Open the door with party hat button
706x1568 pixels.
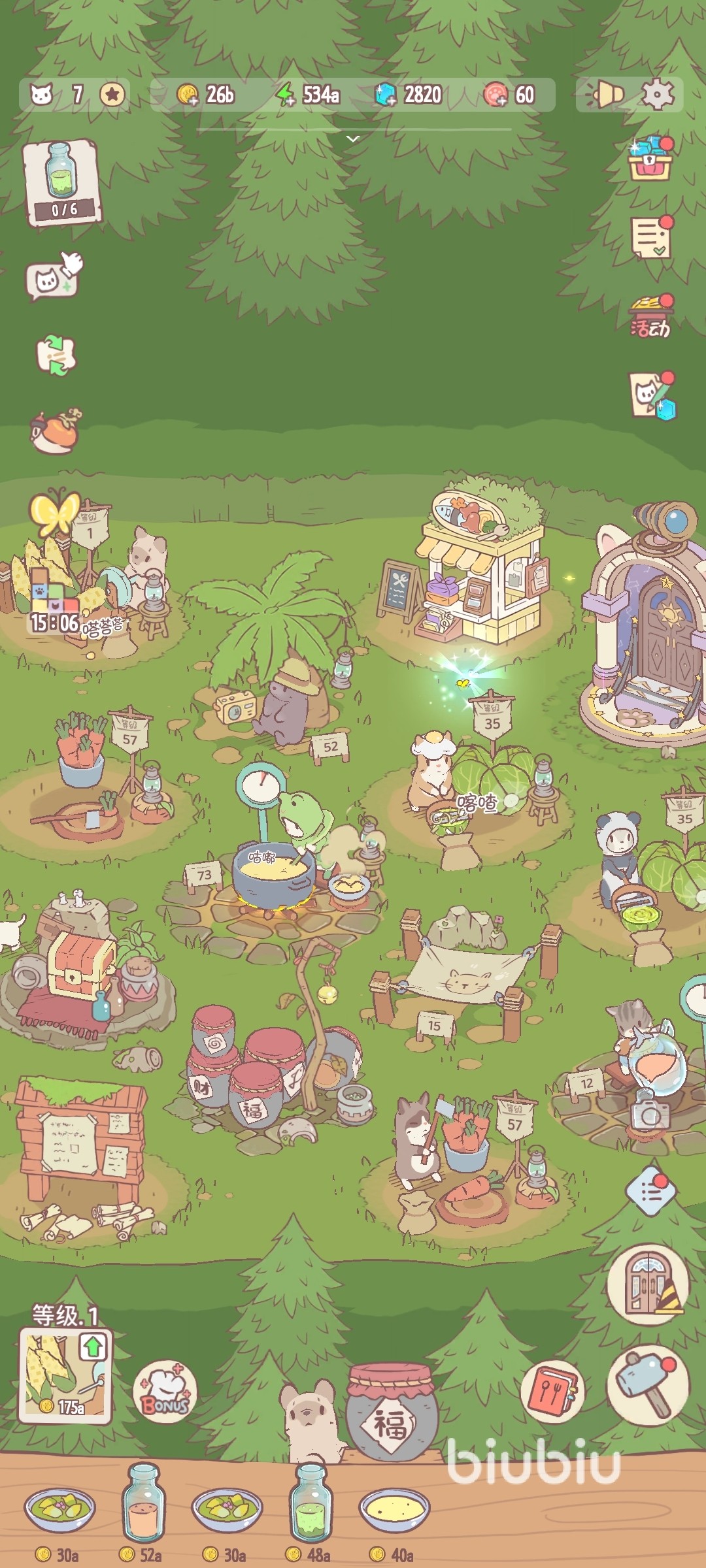(x=648, y=1285)
